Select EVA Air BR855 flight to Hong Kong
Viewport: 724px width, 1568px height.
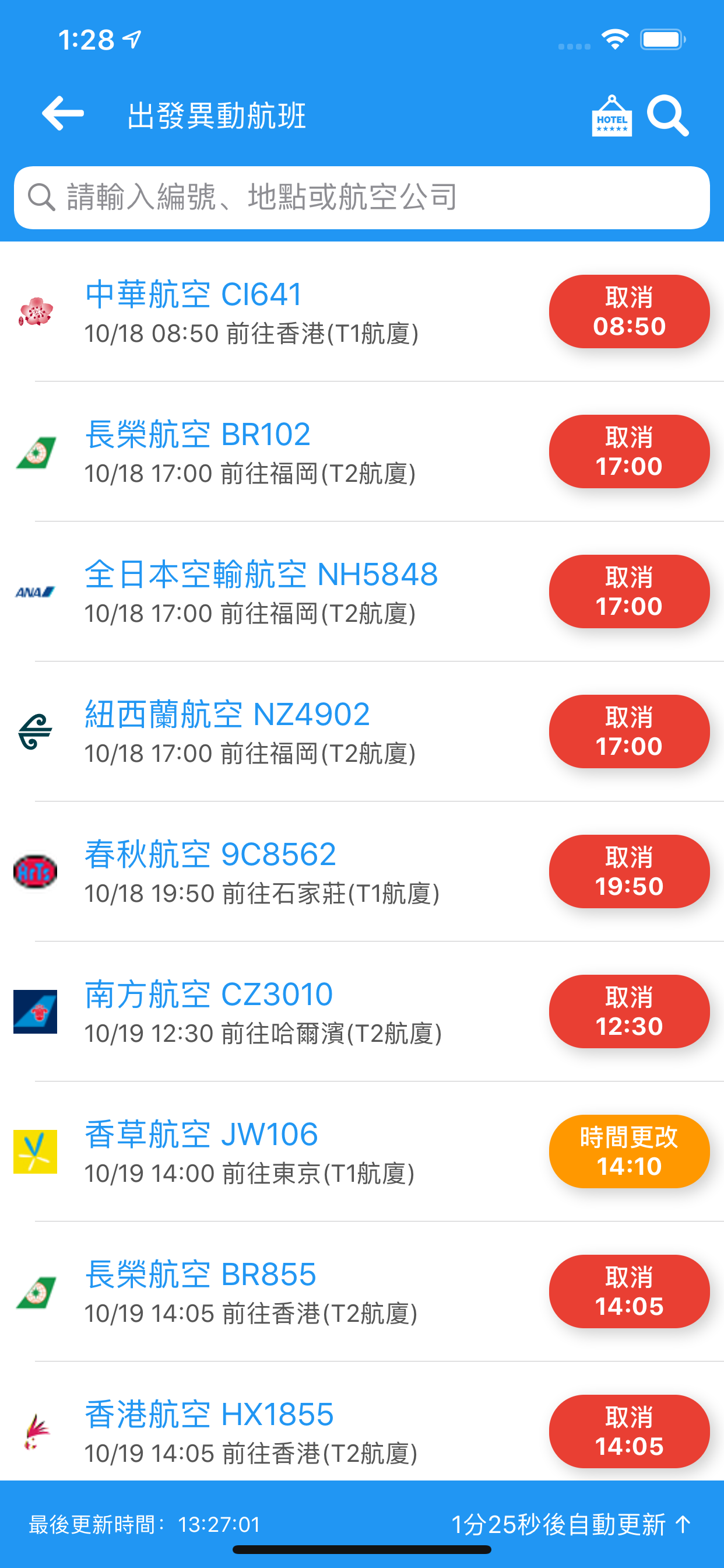tap(362, 1291)
